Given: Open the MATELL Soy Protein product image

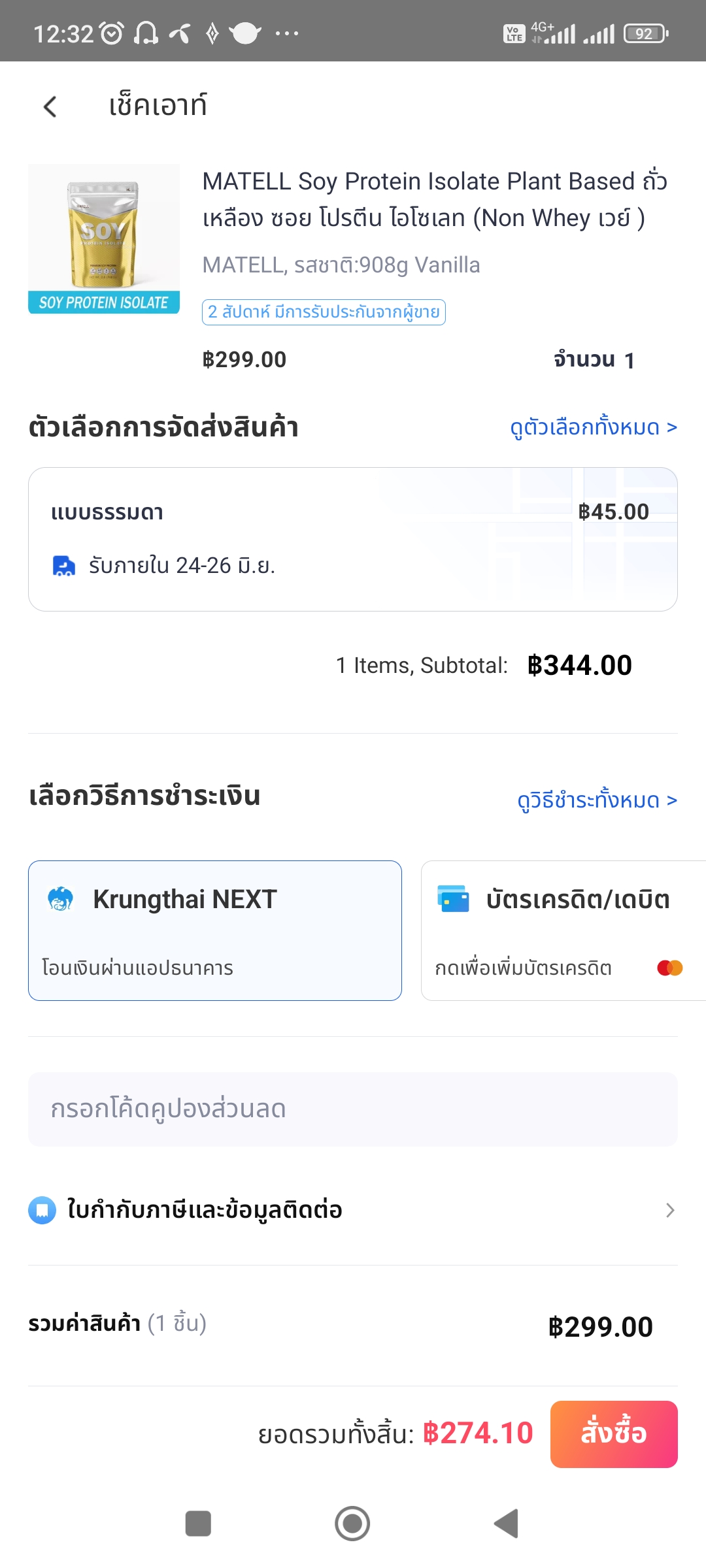Looking at the screenshot, I should coord(104,239).
